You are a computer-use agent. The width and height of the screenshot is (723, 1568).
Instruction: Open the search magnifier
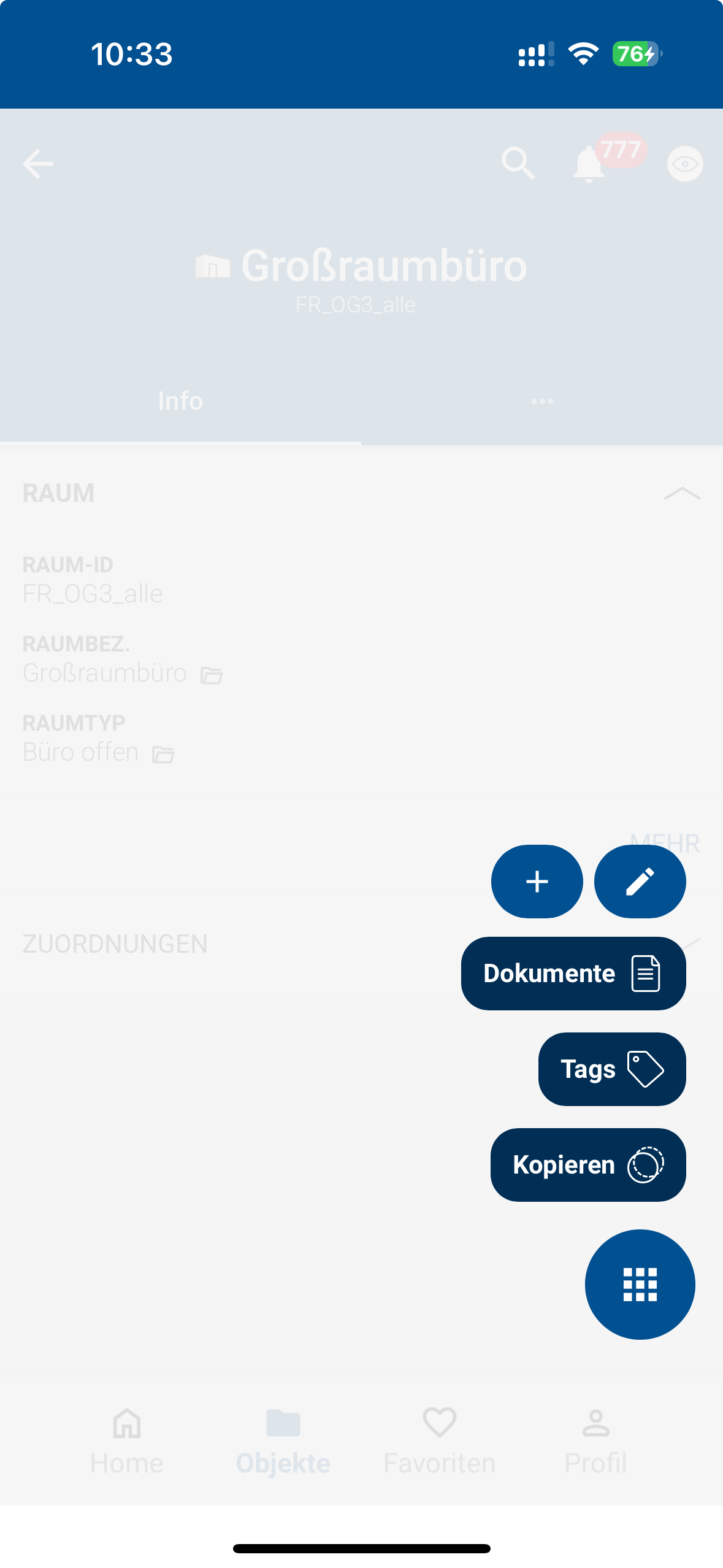click(x=518, y=164)
